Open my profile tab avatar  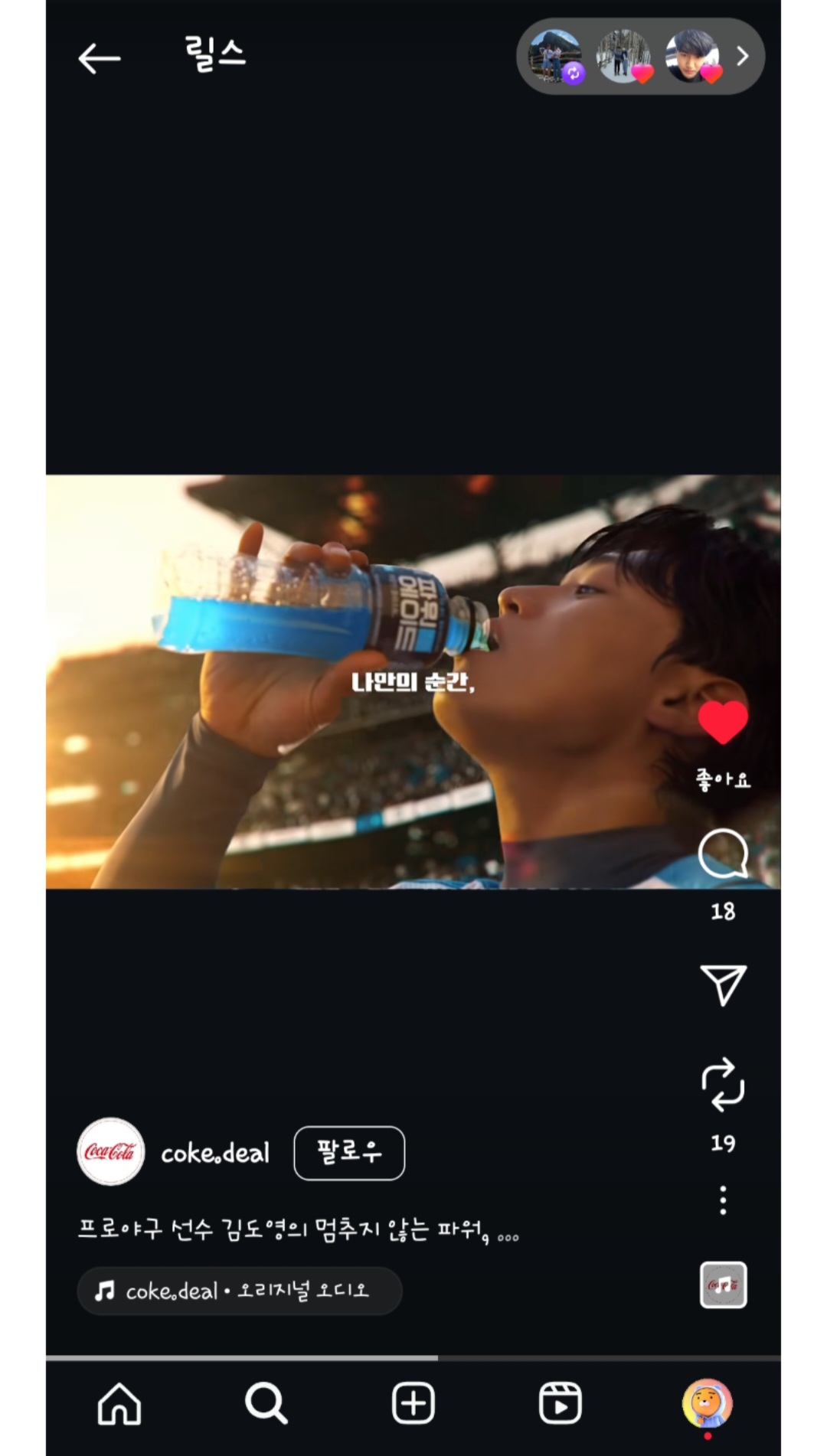click(707, 1404)
